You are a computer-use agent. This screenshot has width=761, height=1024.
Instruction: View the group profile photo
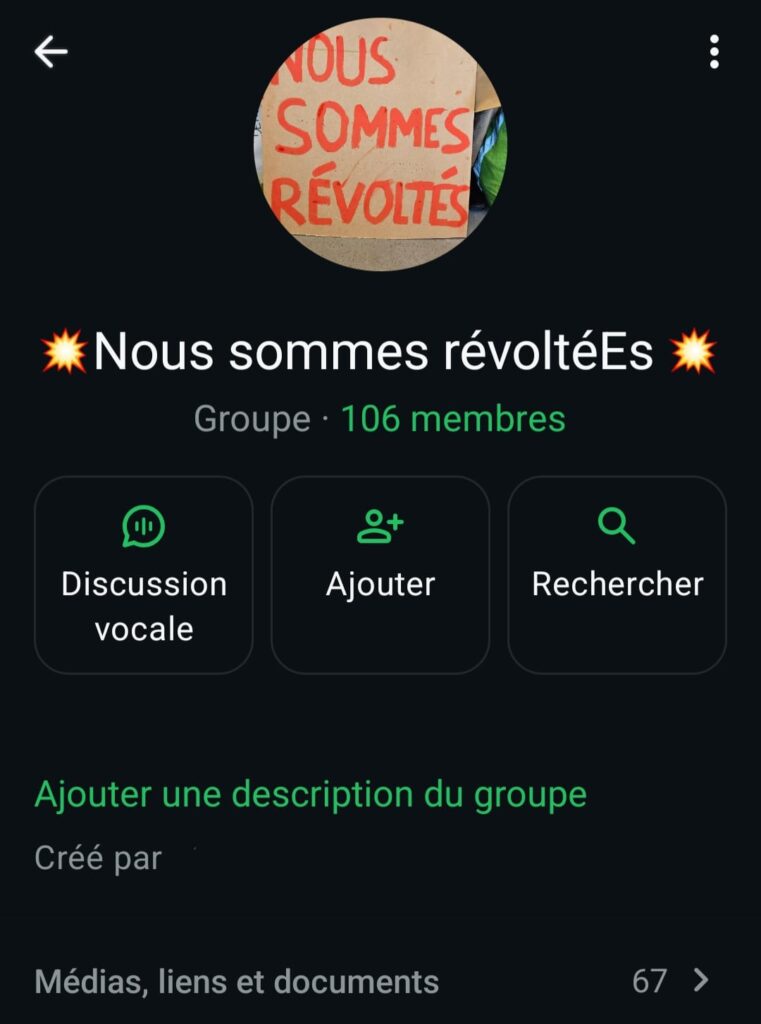click(380, 144)
